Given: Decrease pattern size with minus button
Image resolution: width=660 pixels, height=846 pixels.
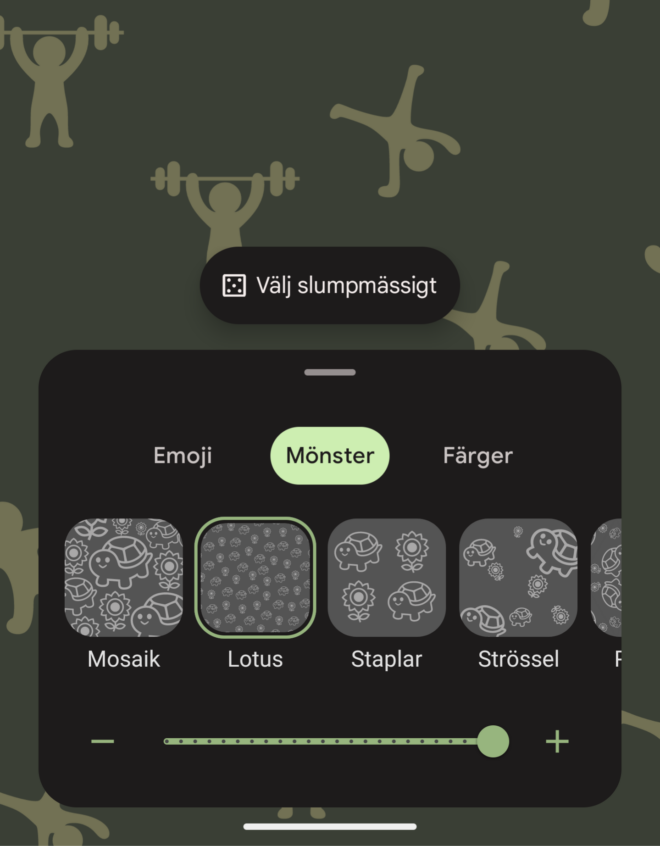Looking at the screenshot, I should click(103, 742).
